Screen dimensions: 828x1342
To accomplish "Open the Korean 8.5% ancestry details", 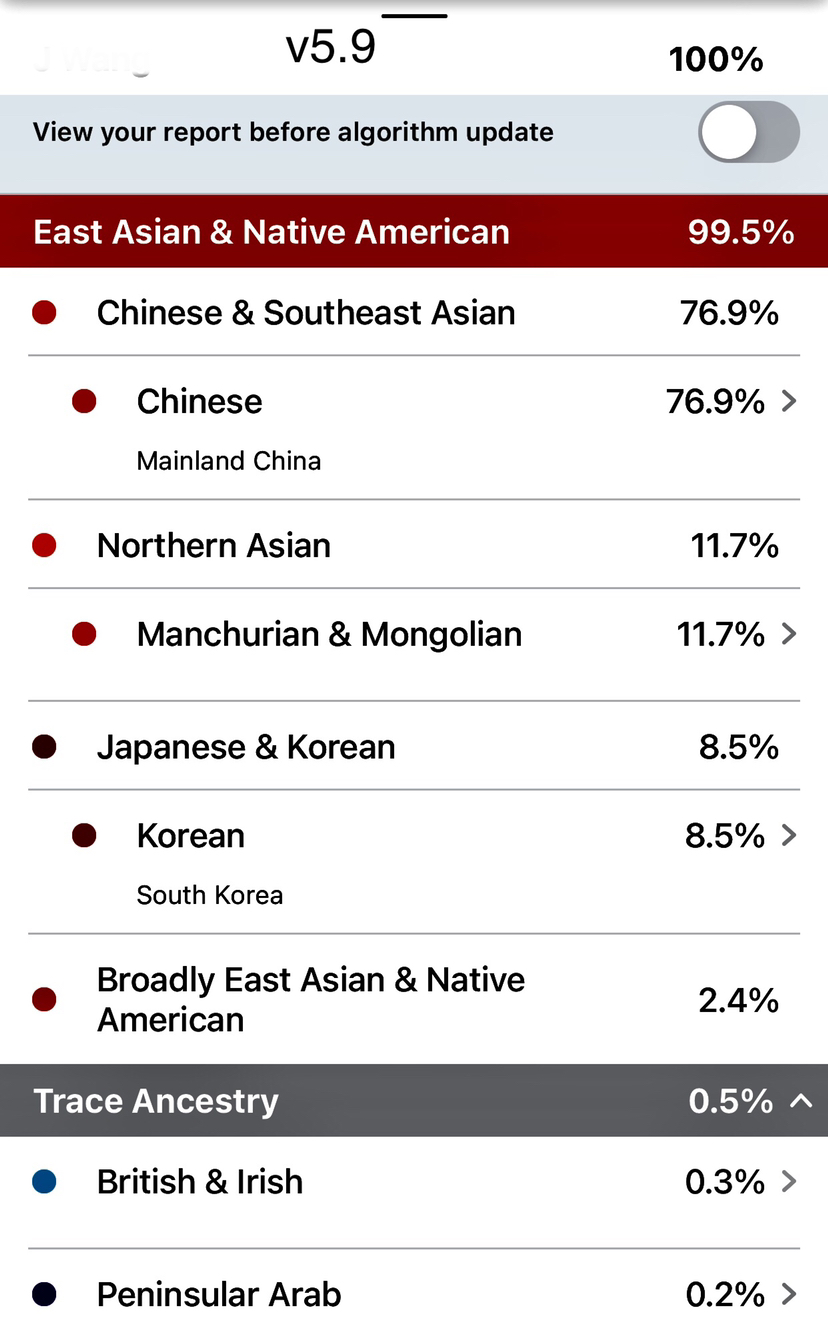I will click(x=414, y=862).
